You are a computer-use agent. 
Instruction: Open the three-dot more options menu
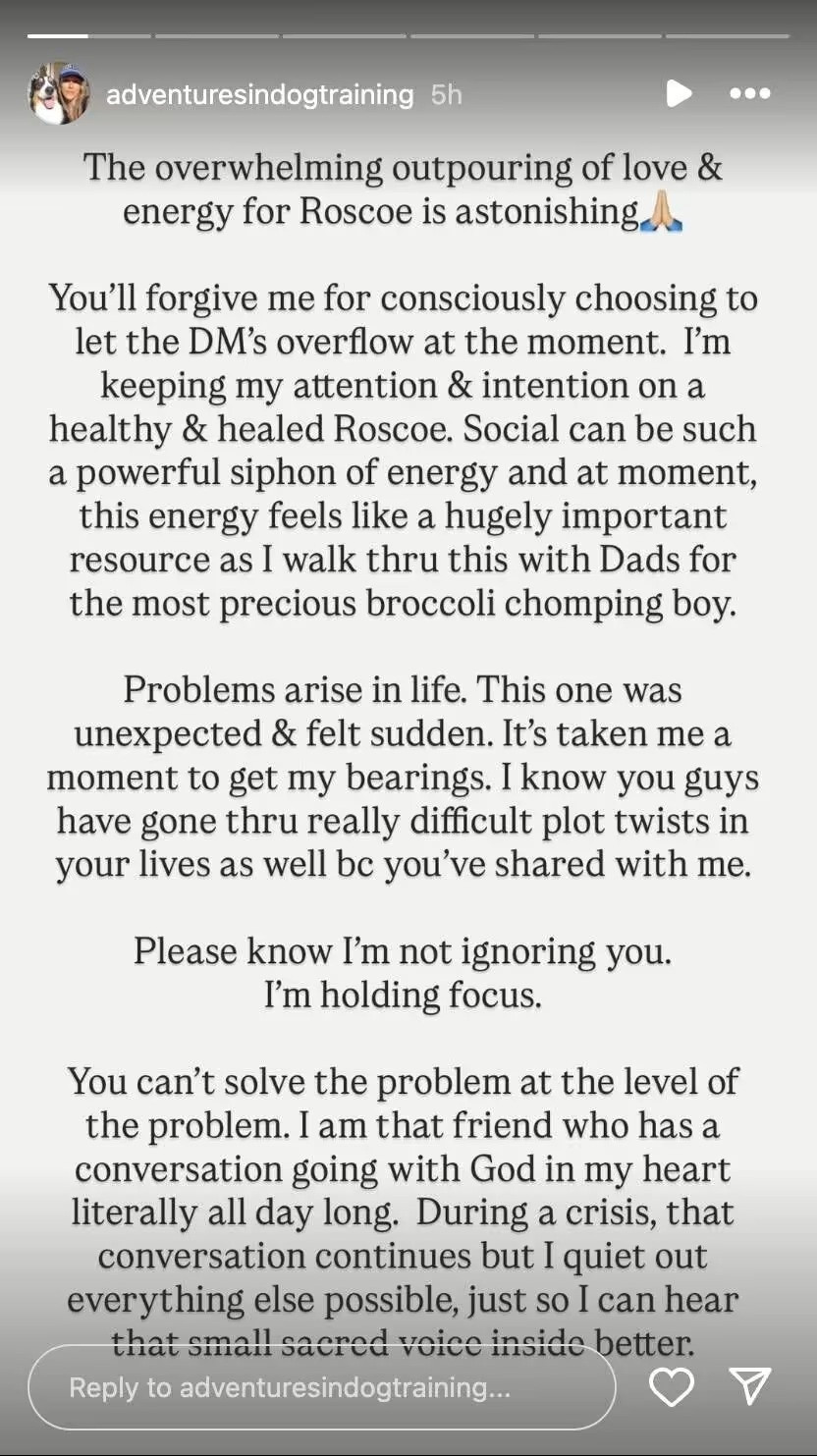[x=750, y=93]
